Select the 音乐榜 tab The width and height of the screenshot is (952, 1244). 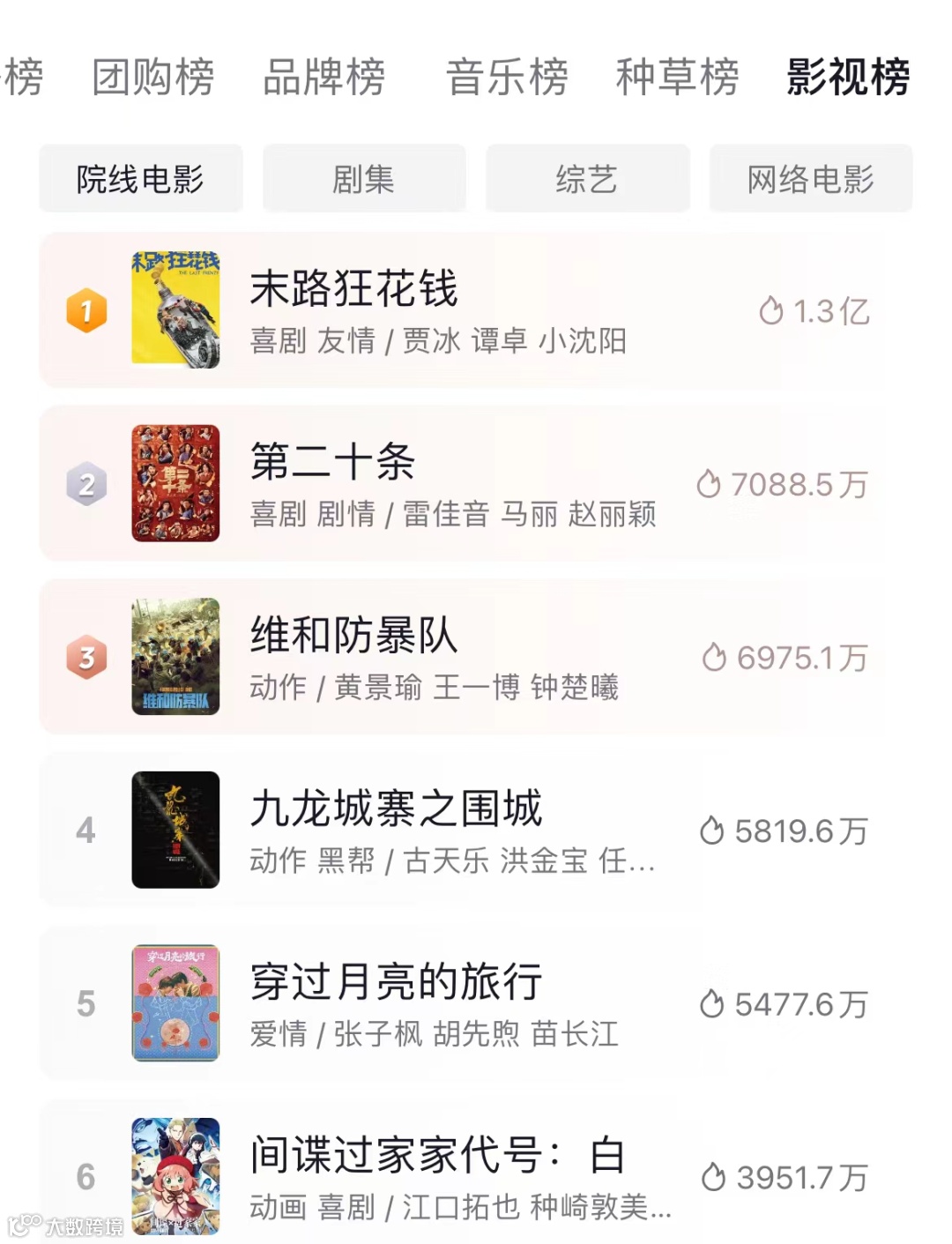click(x=507, y=77)
